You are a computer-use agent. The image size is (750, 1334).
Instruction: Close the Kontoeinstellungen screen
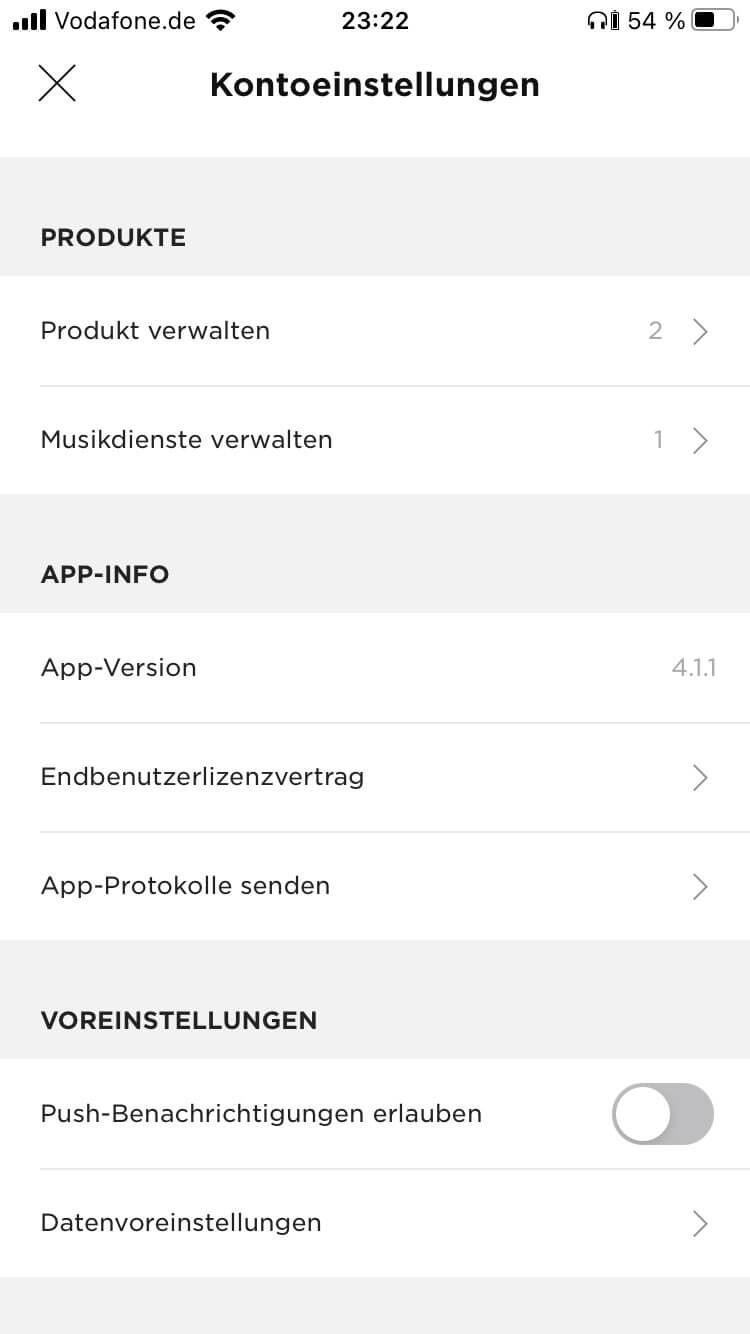[x=57, y=84]
